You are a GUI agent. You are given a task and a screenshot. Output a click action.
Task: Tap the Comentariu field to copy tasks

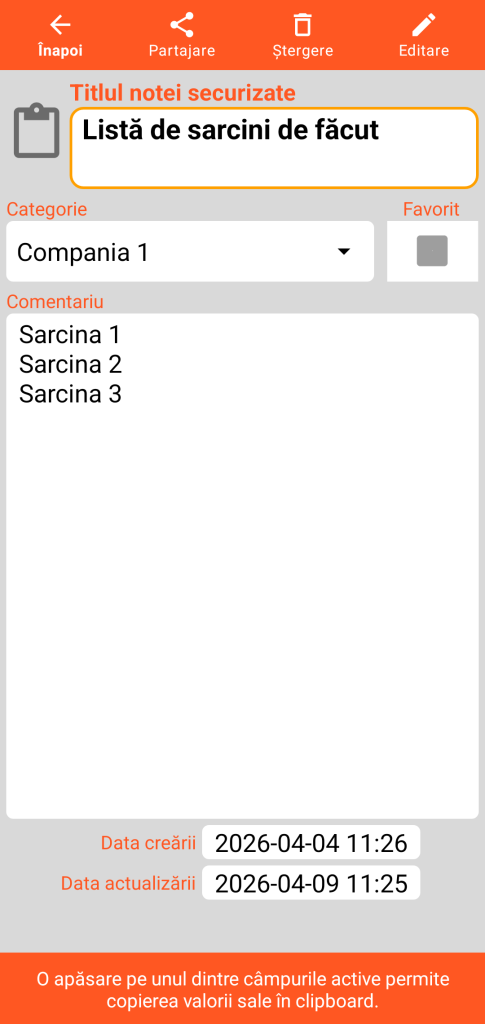[x=242, y=566]
